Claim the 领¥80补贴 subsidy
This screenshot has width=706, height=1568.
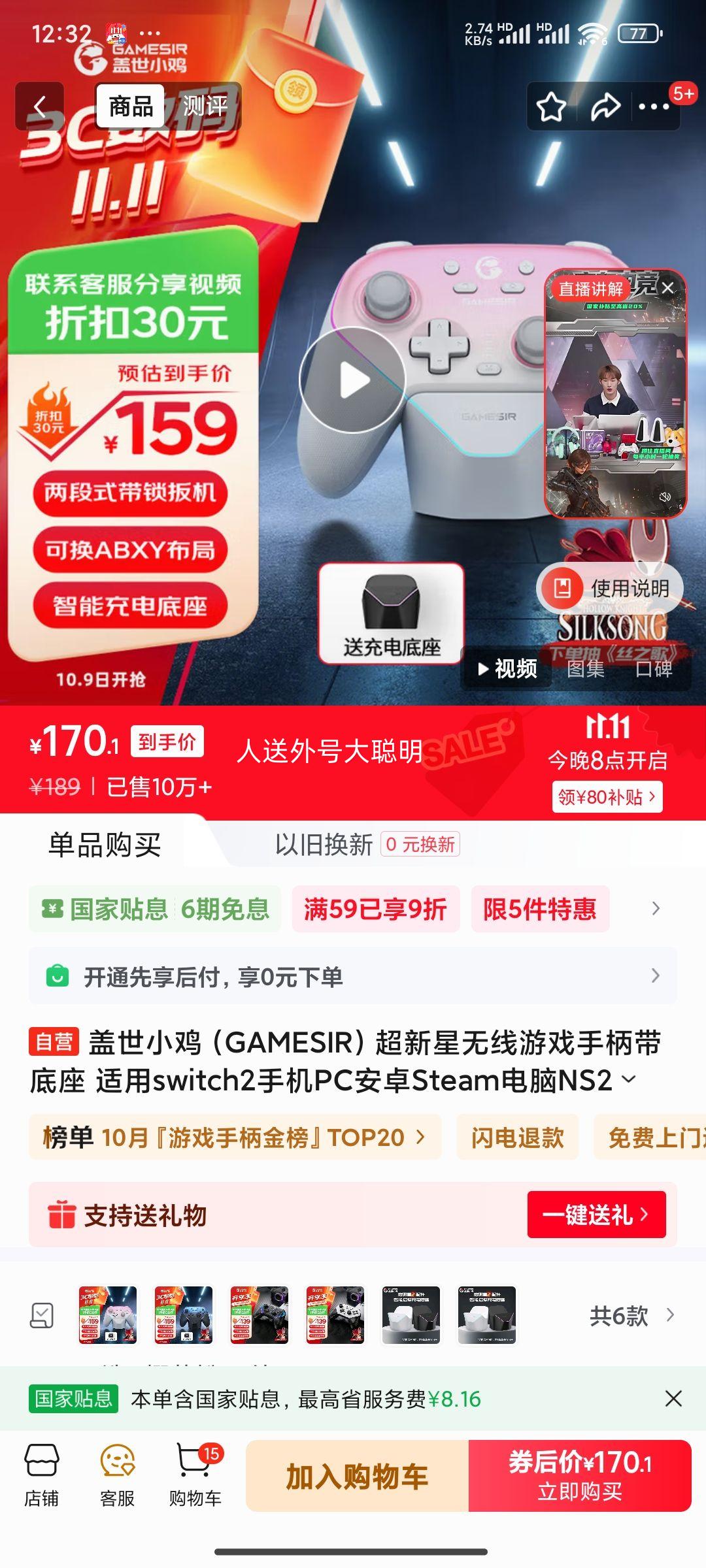(607, 797)
